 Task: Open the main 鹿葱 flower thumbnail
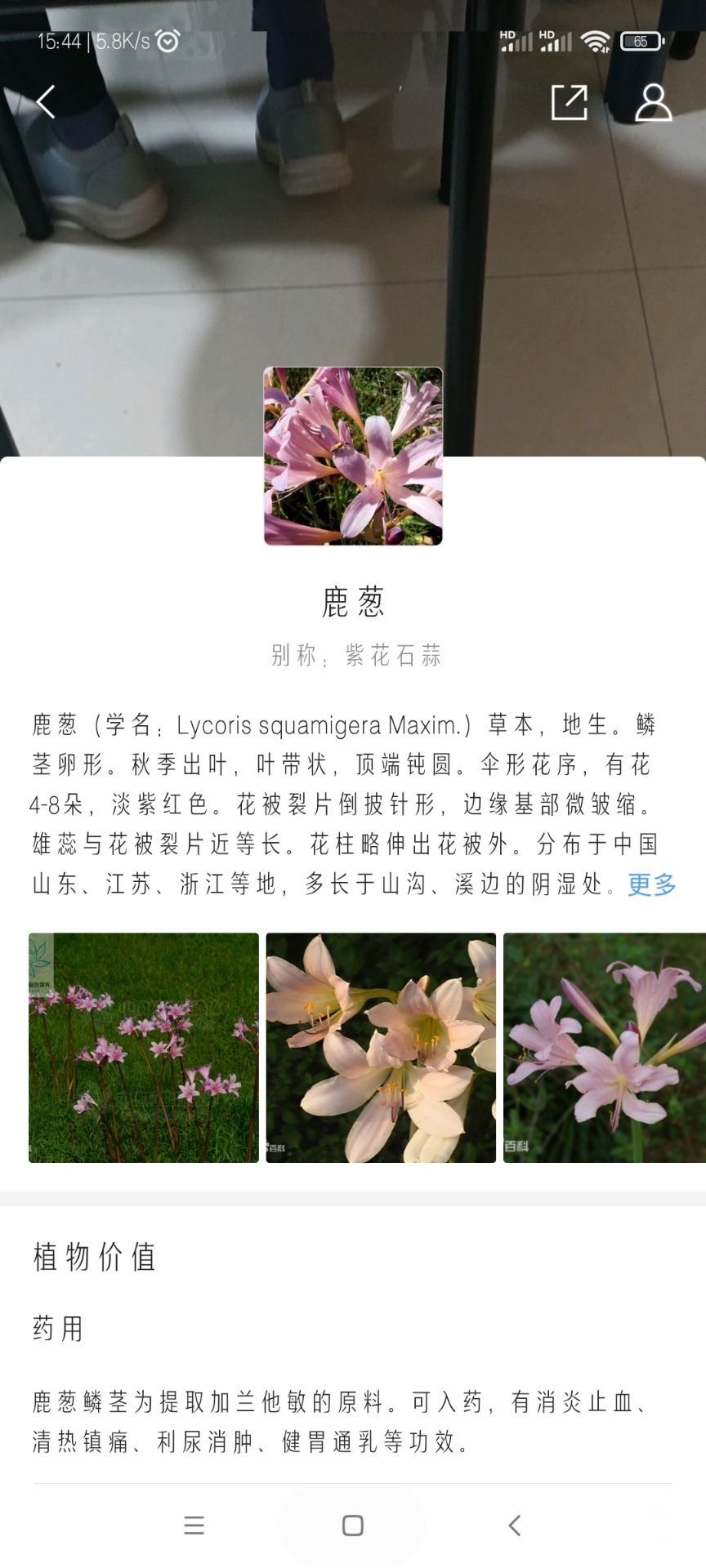tap(353, 456)
